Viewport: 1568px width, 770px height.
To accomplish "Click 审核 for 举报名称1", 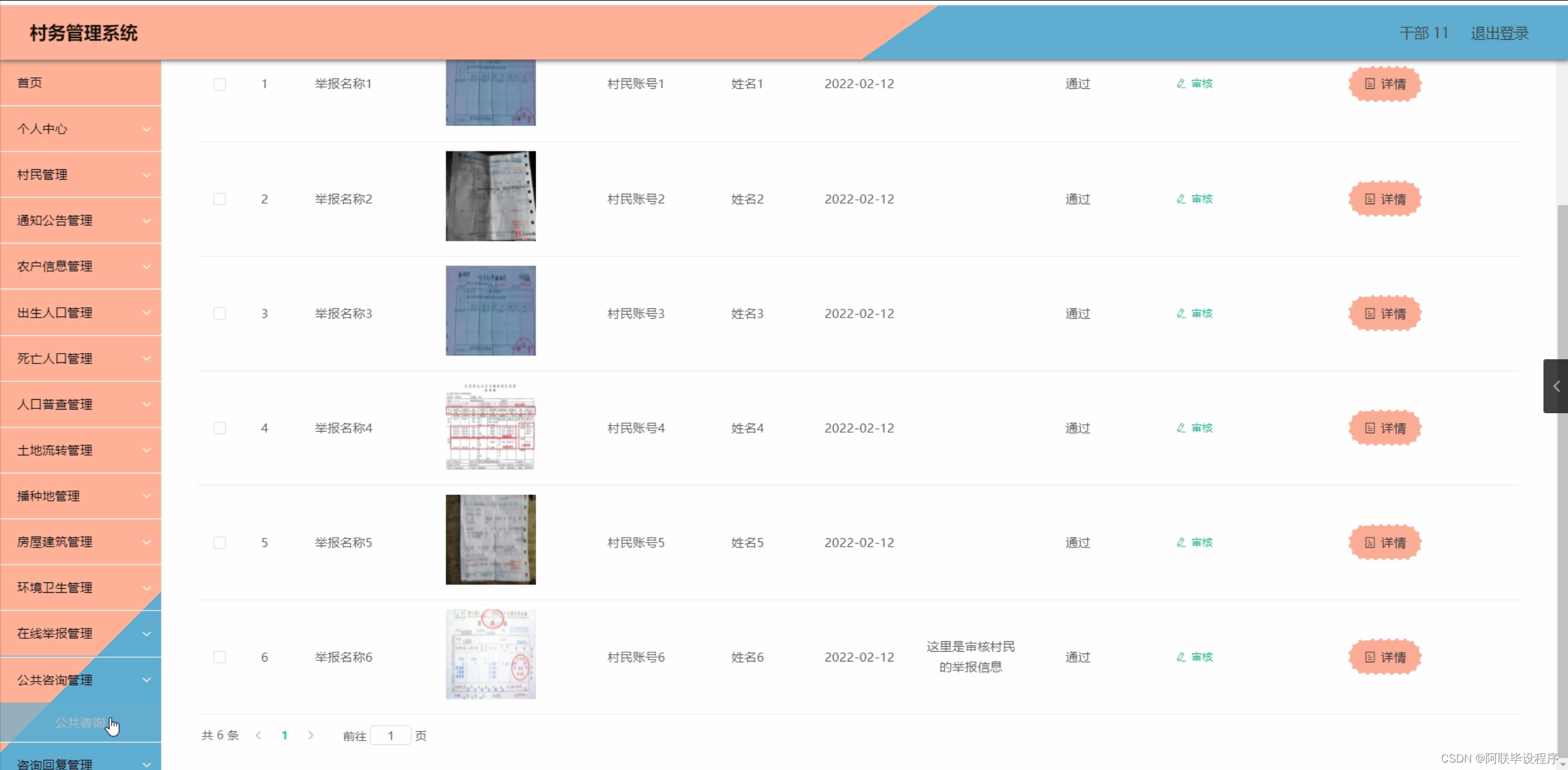I will click(x=1195, y=84).
